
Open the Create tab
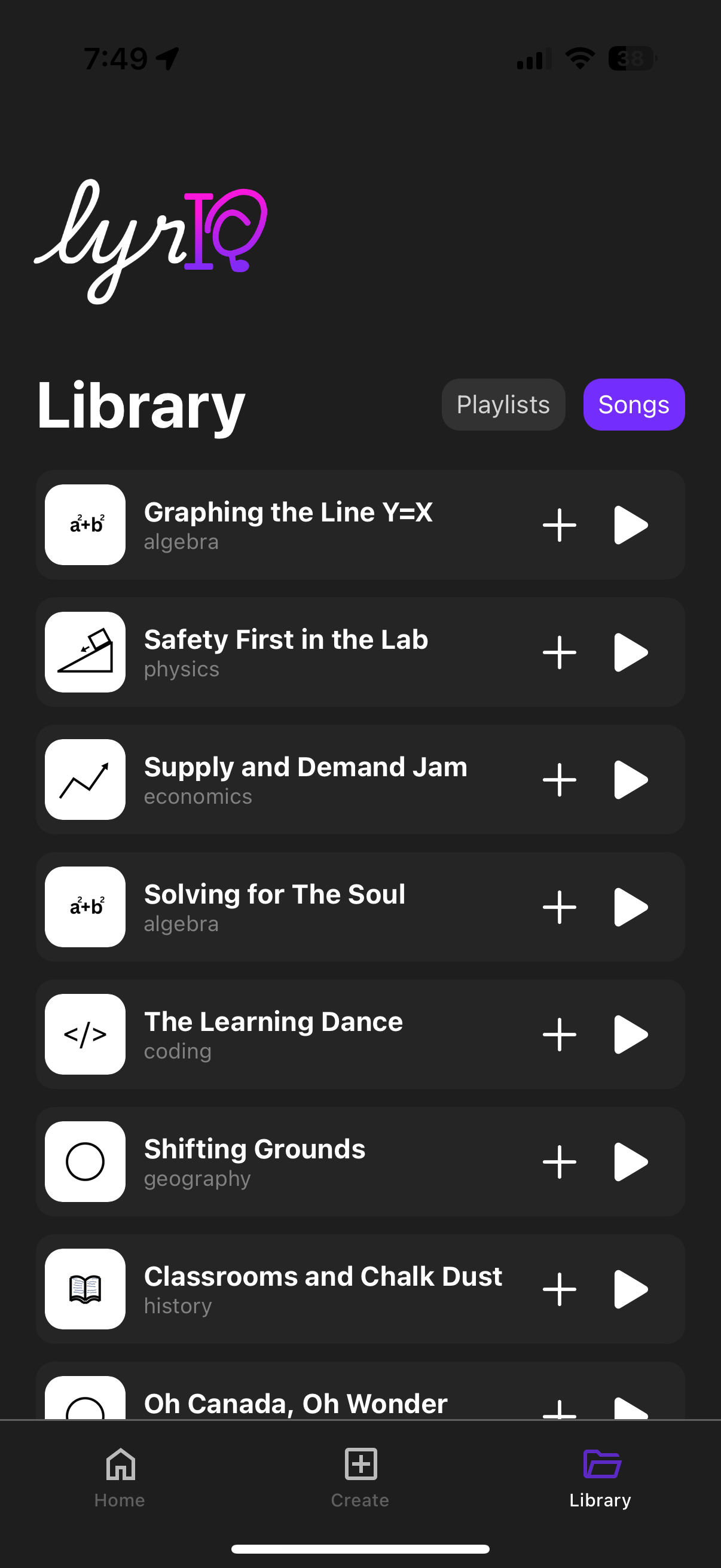(x=360, y=1477)
